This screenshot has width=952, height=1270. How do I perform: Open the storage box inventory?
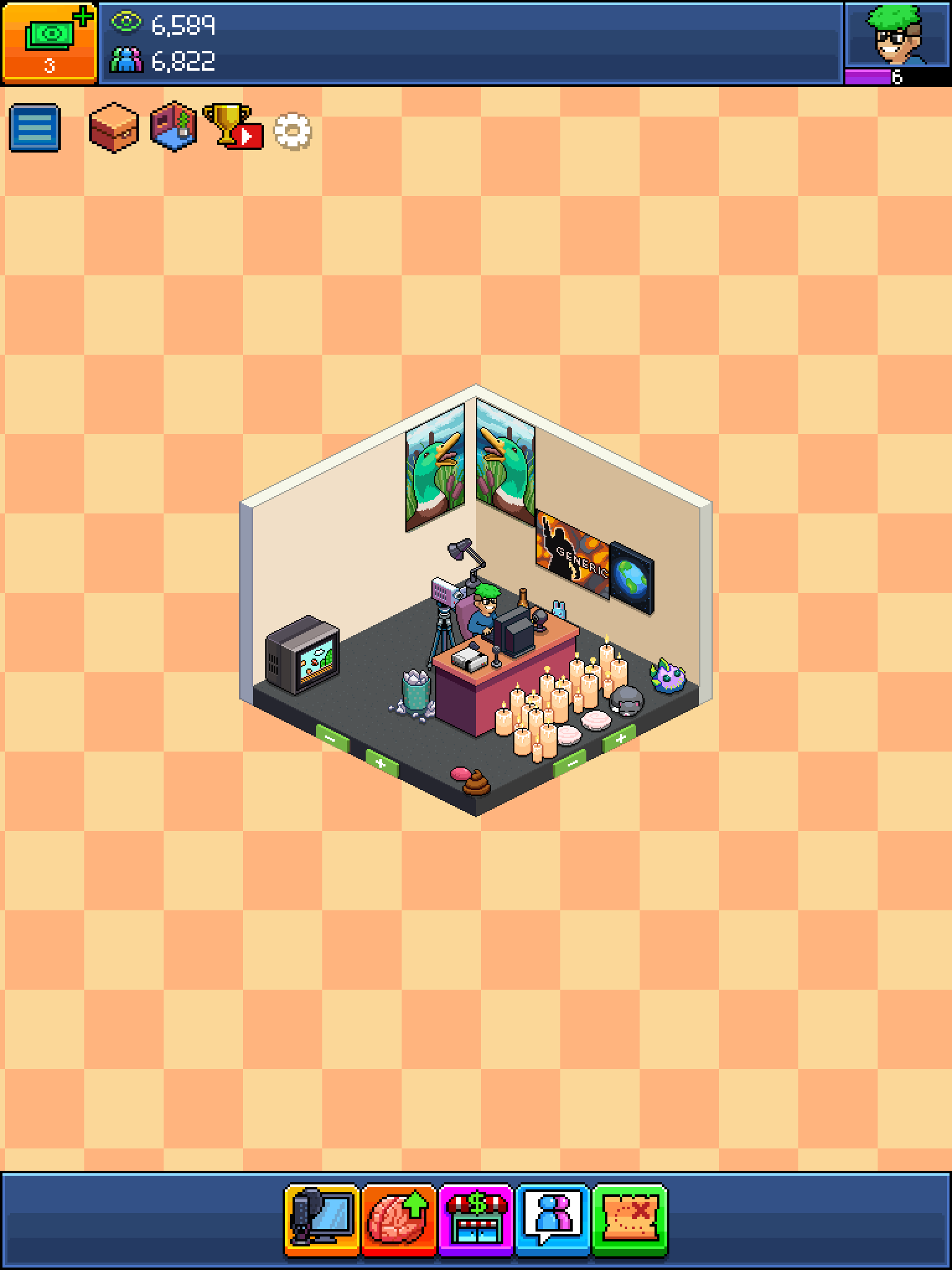pyautogui.click(x=113, y=128)
